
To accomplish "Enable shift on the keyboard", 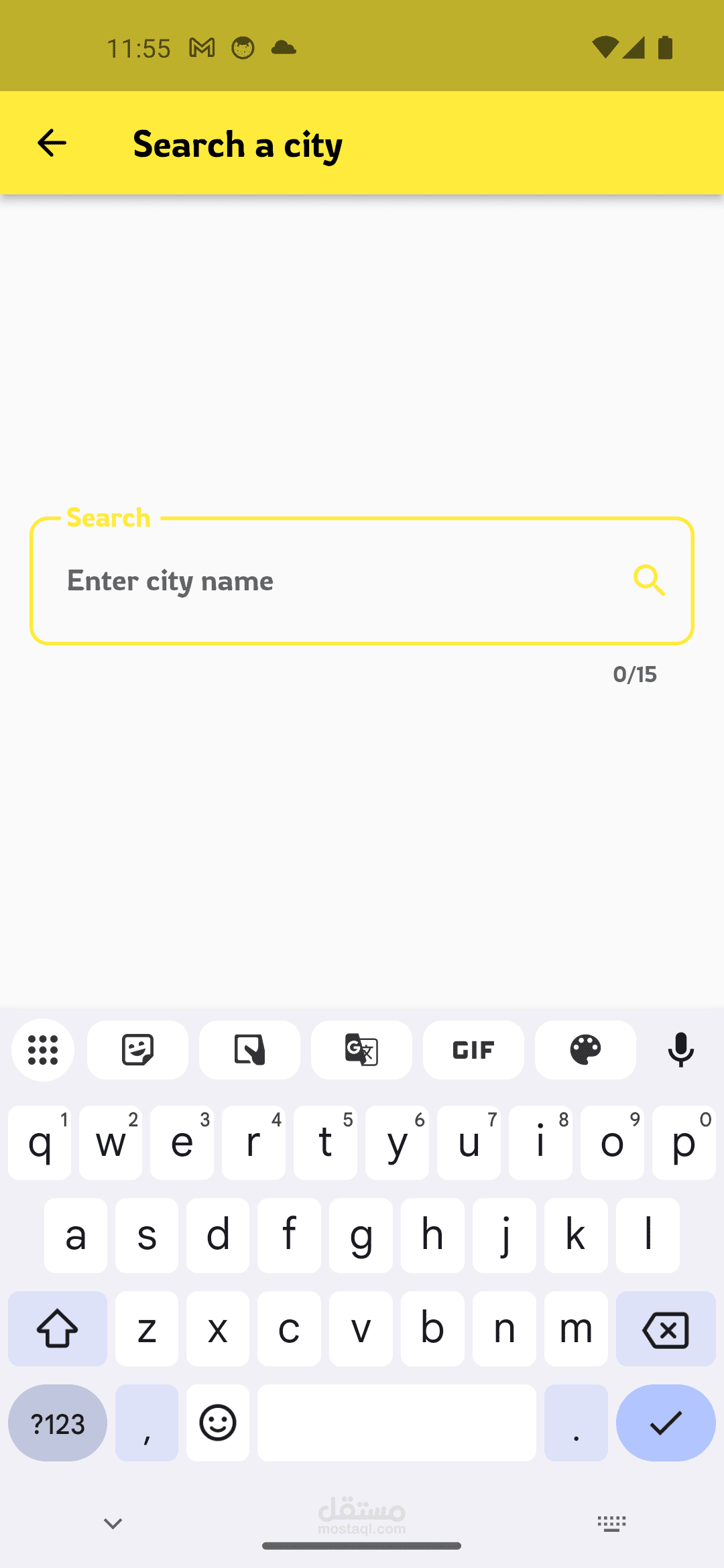I will pyautogui.click(x=58, y=1329).
